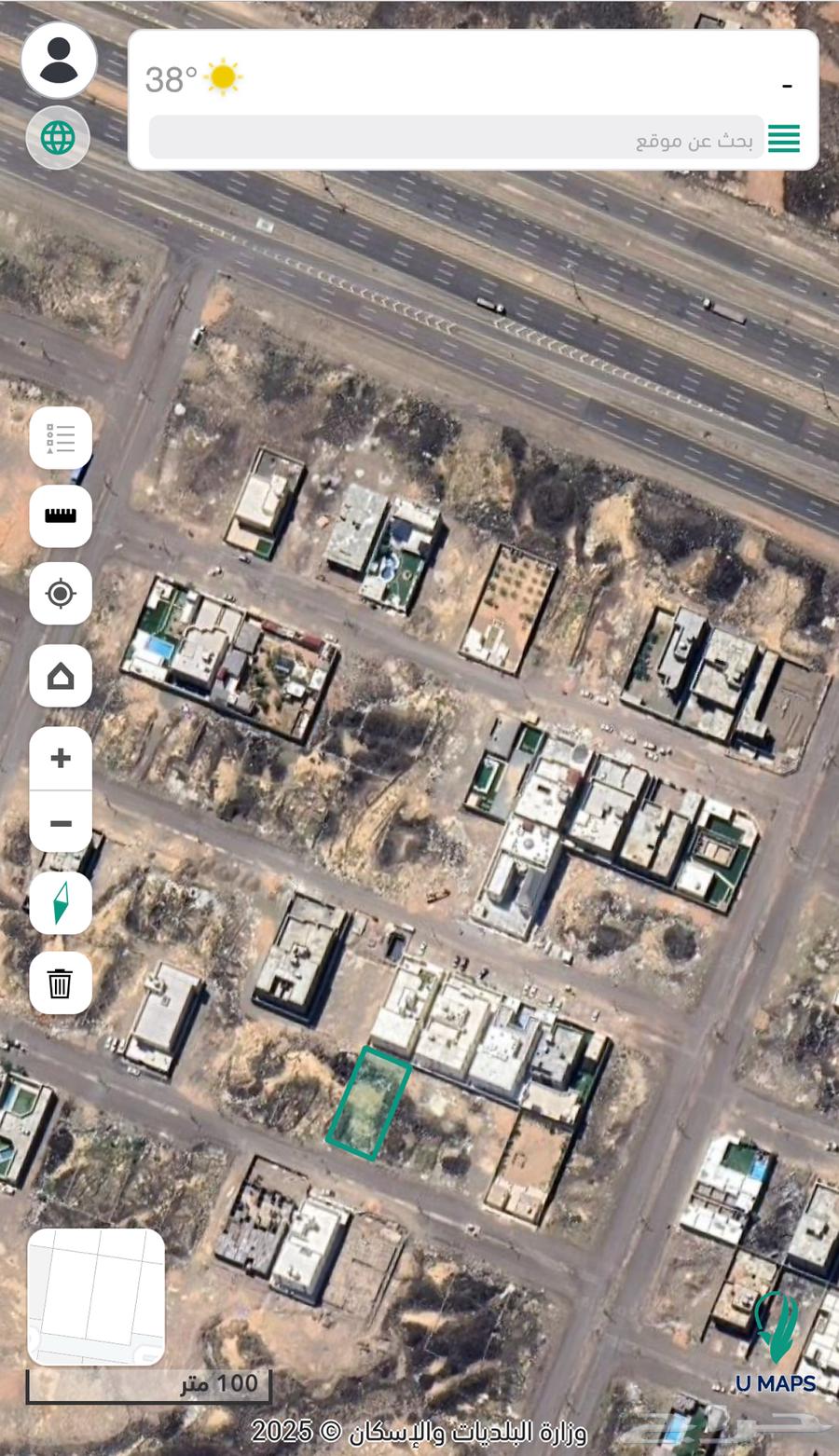Open the user profile icon
Screen dimensions: 839x1456
point(59,61)
